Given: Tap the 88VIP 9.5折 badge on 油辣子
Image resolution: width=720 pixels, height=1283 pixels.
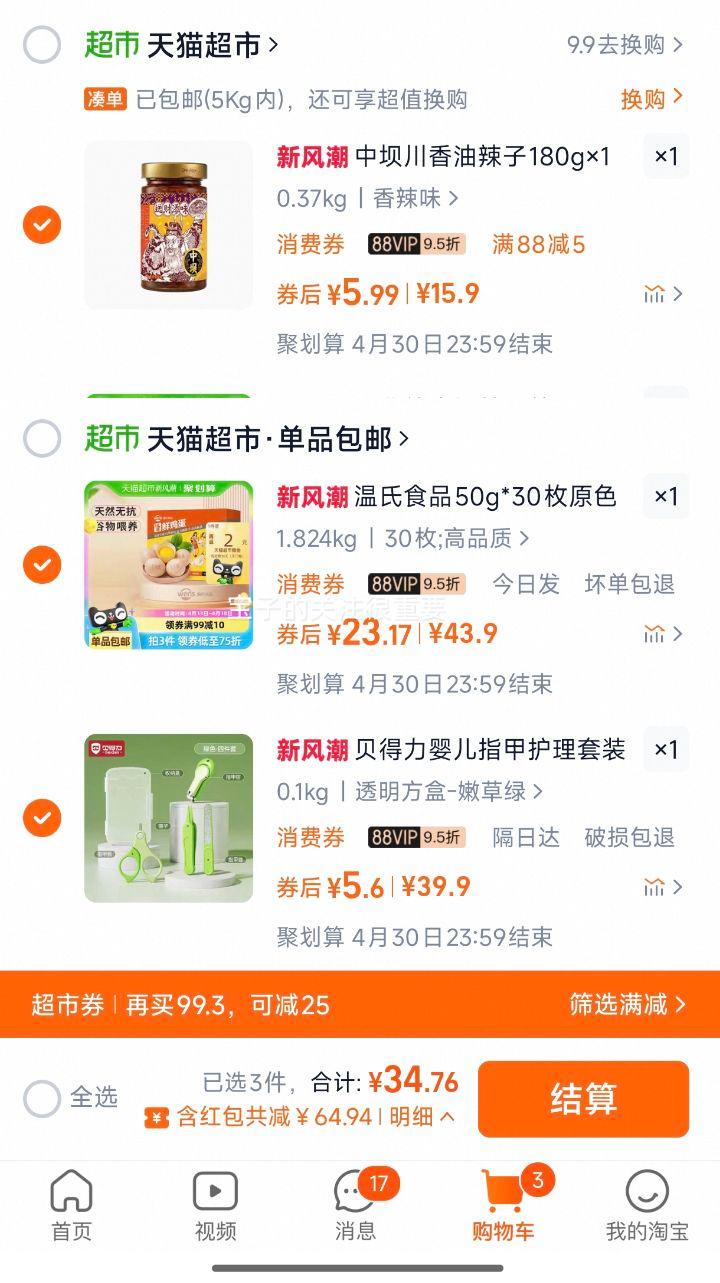Looking at the screenshot, I should pos(416,244).
